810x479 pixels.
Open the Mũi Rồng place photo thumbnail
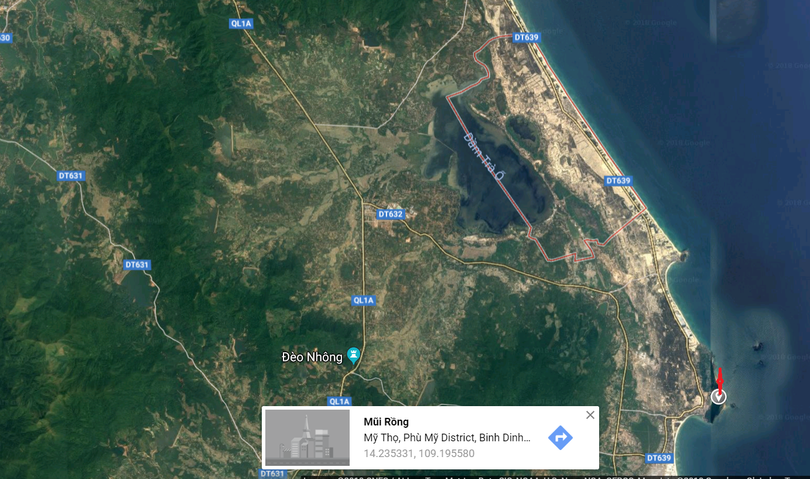[x=307, y=437]
